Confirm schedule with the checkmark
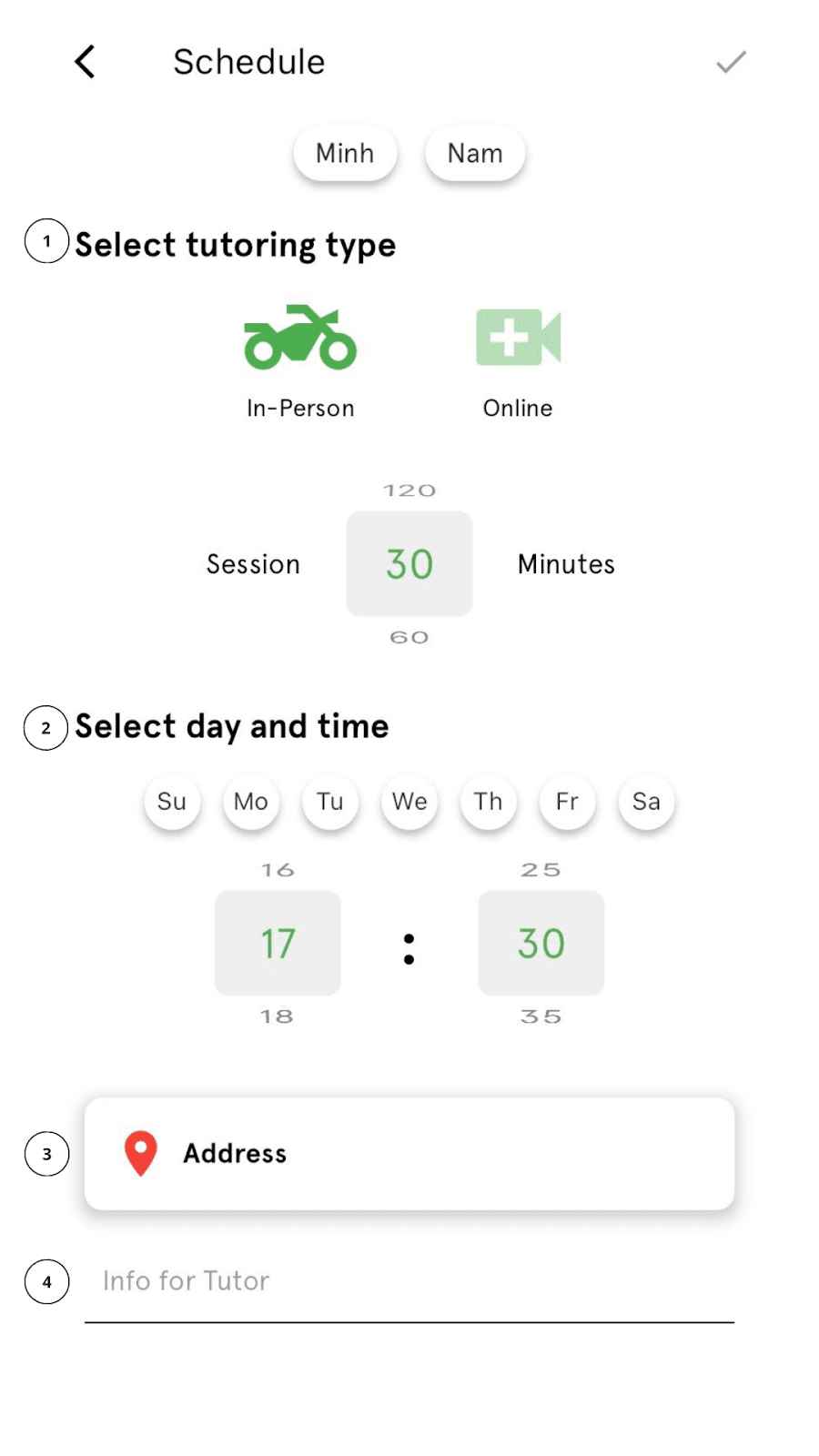The image size is (819, 1456). [731, 62]
